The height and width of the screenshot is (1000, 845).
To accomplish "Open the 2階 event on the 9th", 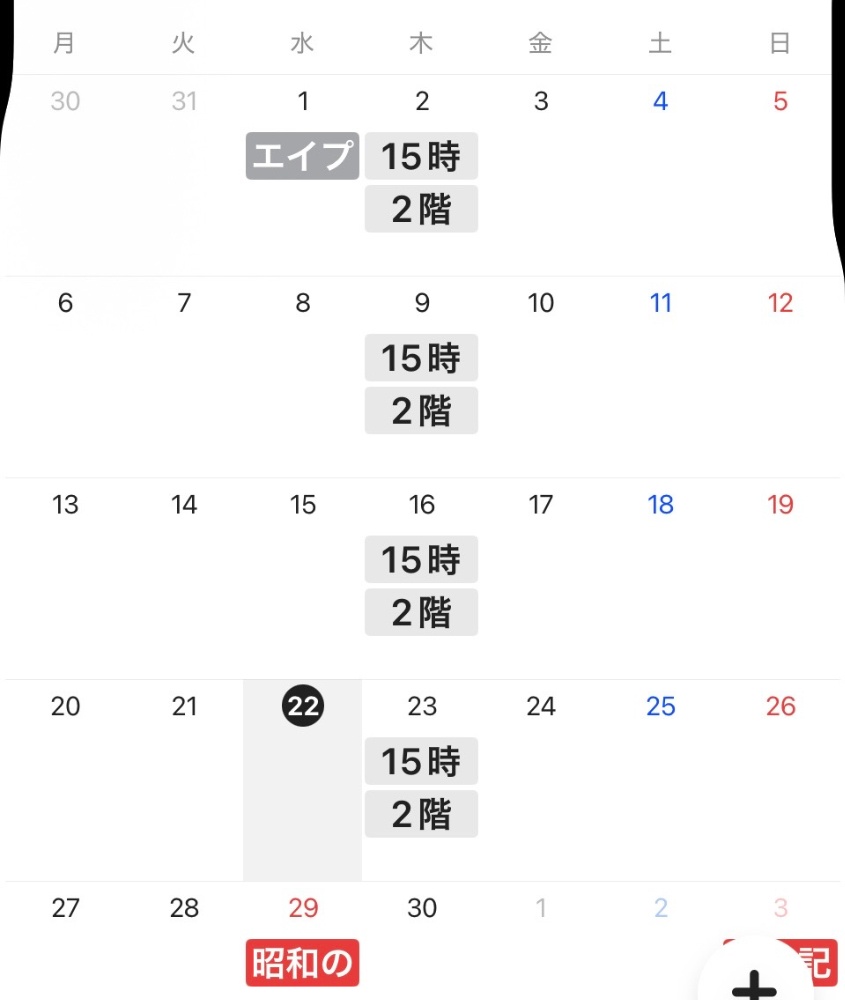I will coord(421,411).
